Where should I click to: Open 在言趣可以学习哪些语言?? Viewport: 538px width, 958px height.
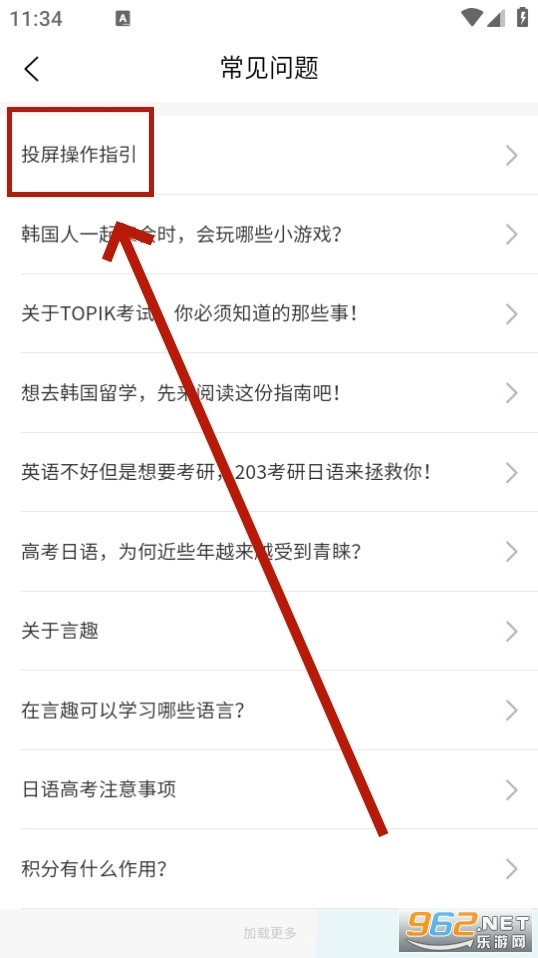pos(269,711)
